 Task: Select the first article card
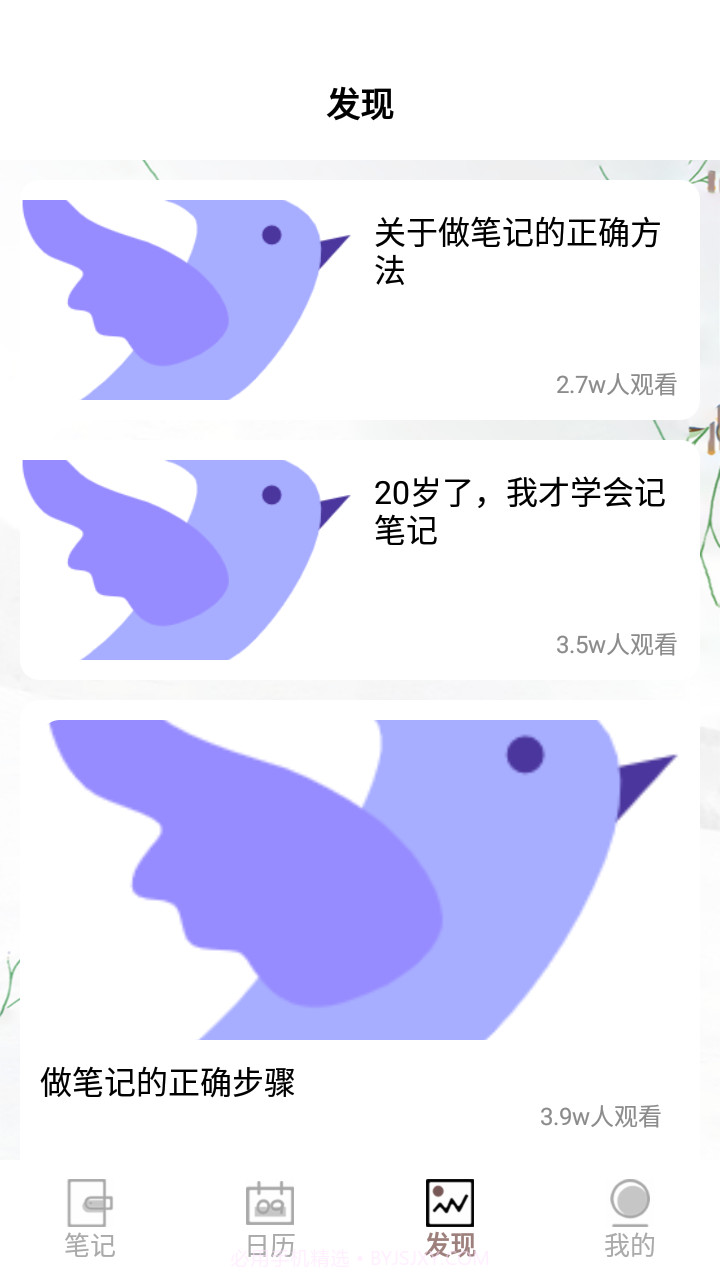click(x=360, y=297)
